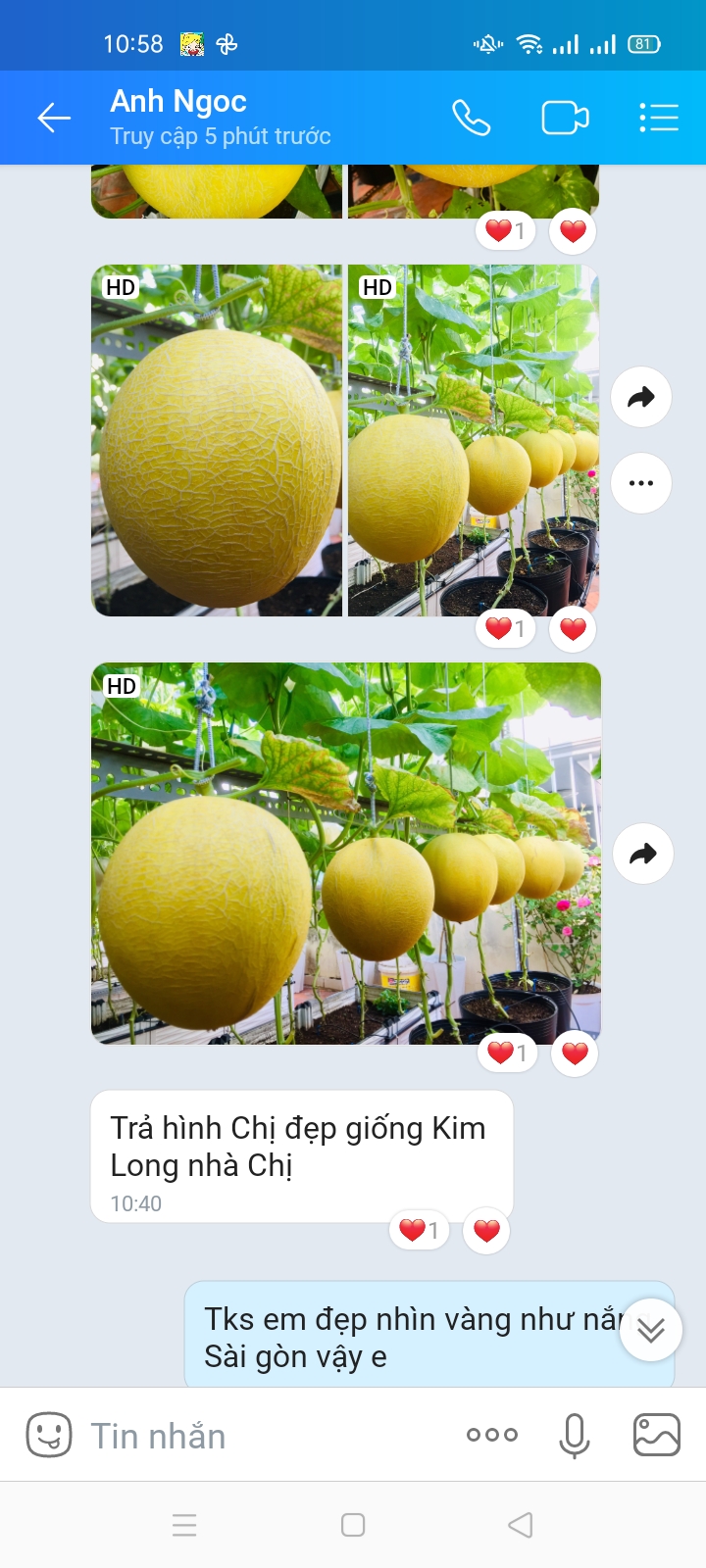Record a voice message
This screenshot has width=706, height=1568.
[x=575, y=1436]
